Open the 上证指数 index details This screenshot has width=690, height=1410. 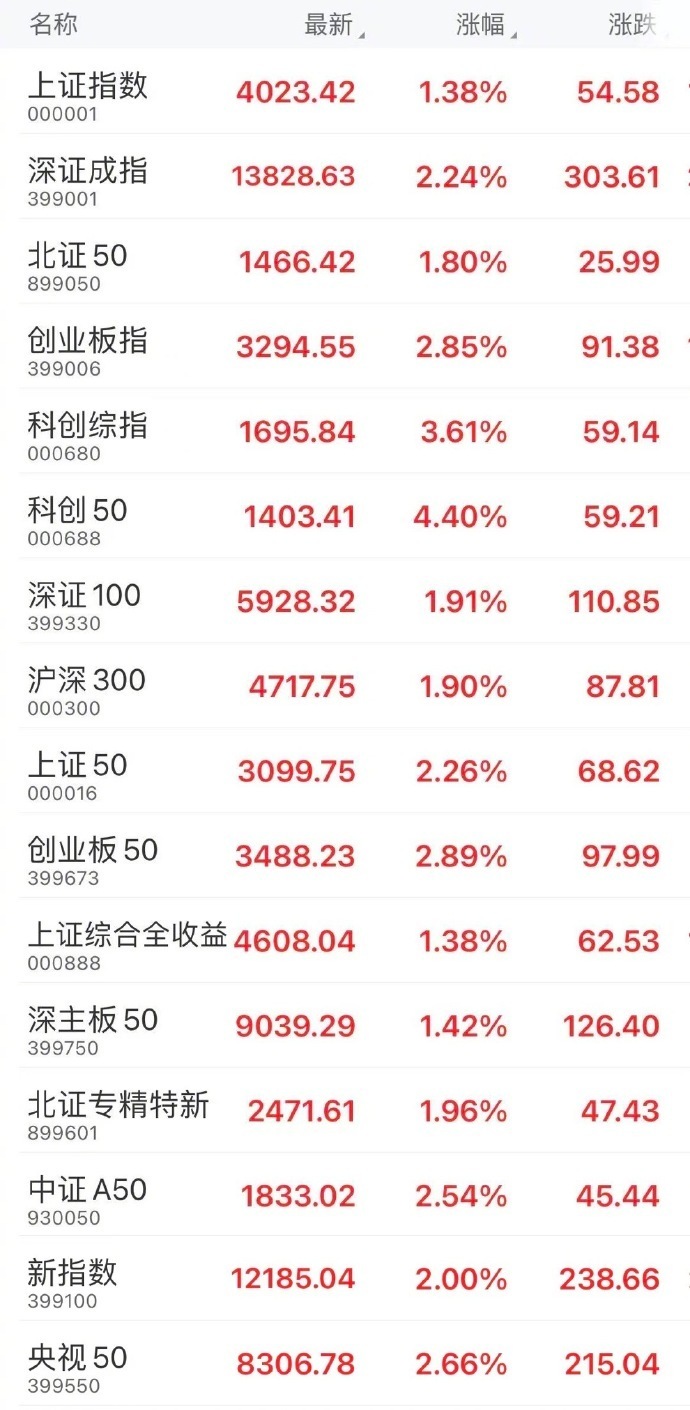tap(88, 93)
